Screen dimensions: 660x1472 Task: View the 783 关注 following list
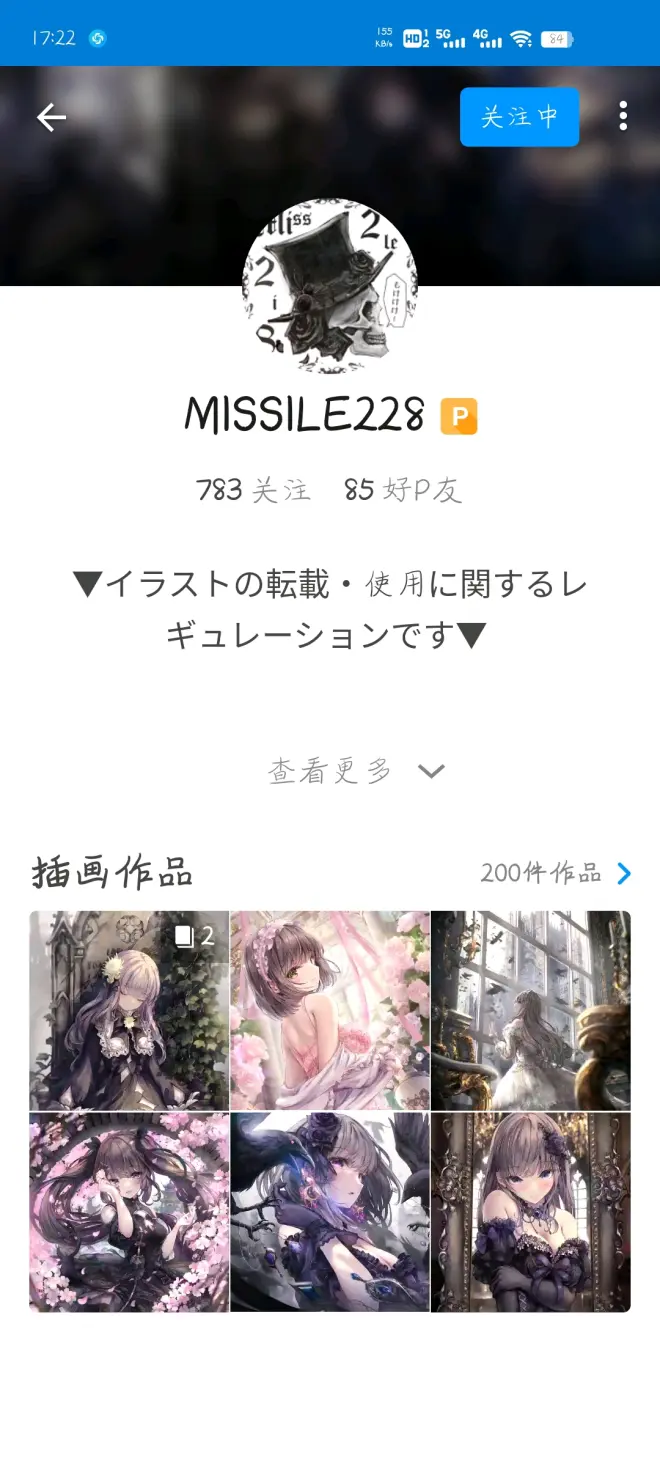[253, 490]
